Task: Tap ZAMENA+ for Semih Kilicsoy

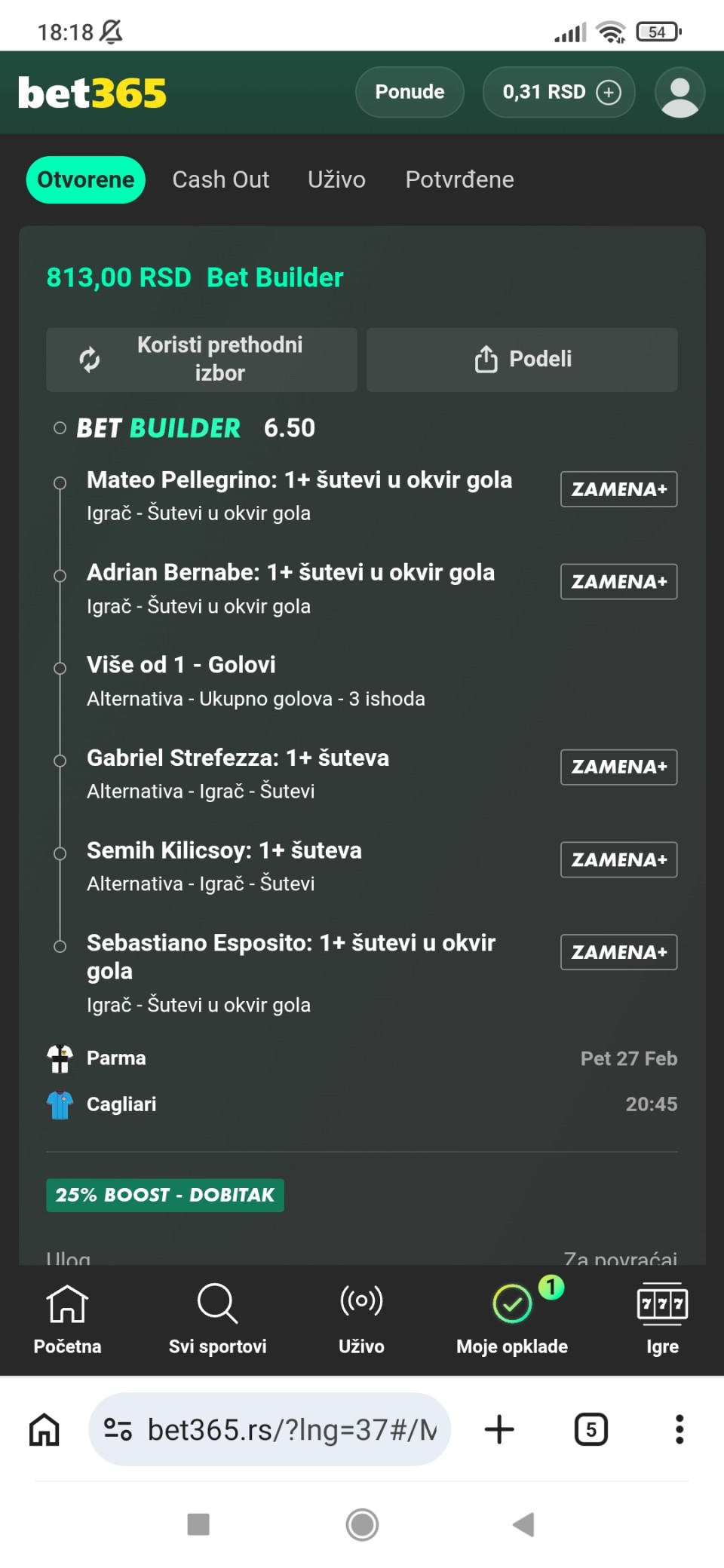Action: [618, 859]
